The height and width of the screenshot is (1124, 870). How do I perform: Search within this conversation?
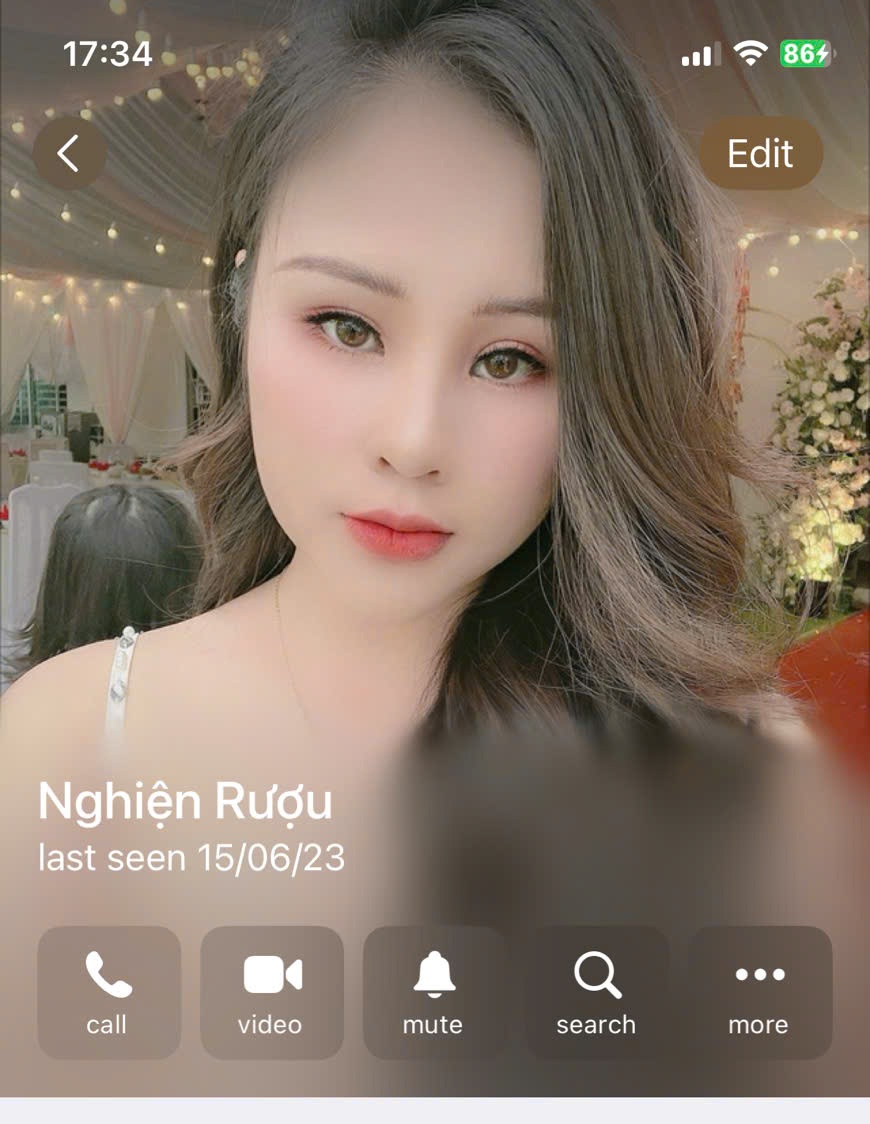(596, 992)
